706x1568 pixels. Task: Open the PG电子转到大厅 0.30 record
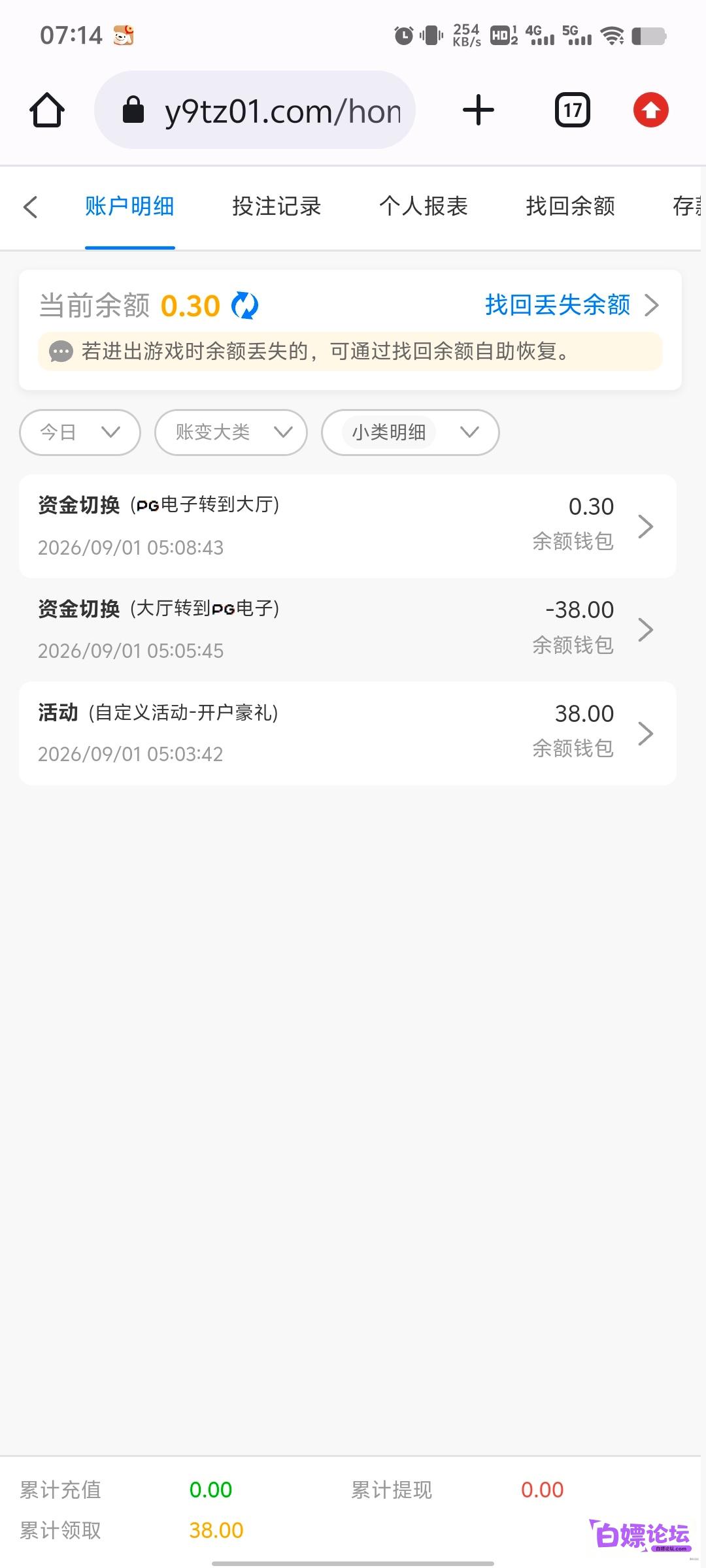click(x=348, y=526)
